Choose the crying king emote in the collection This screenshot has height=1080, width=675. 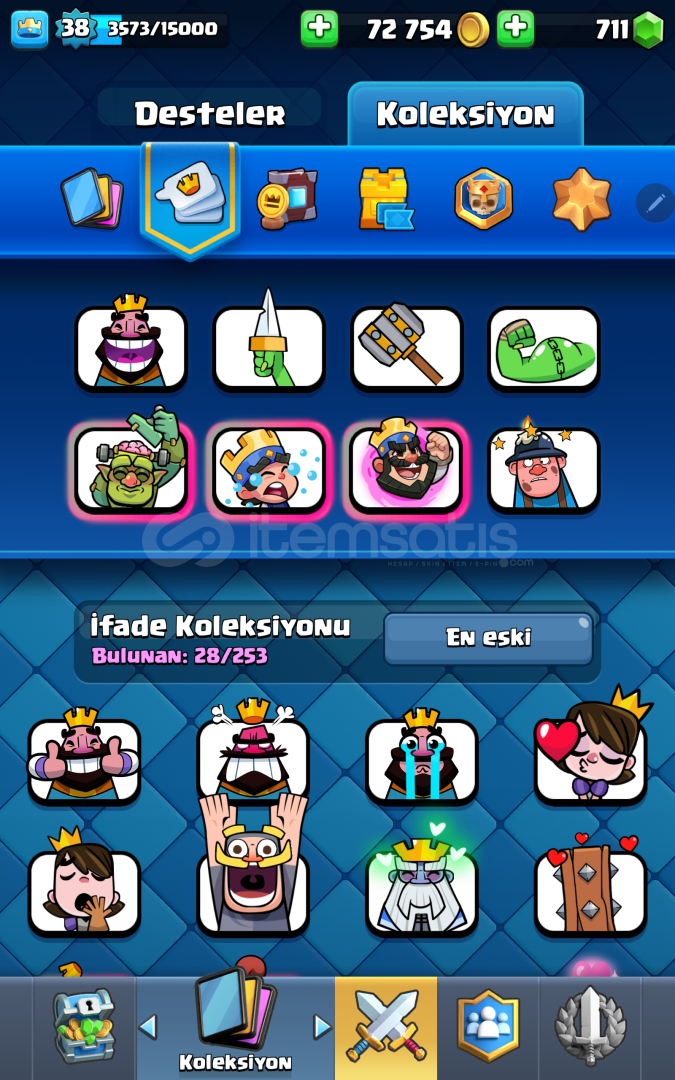pos(421,759)
